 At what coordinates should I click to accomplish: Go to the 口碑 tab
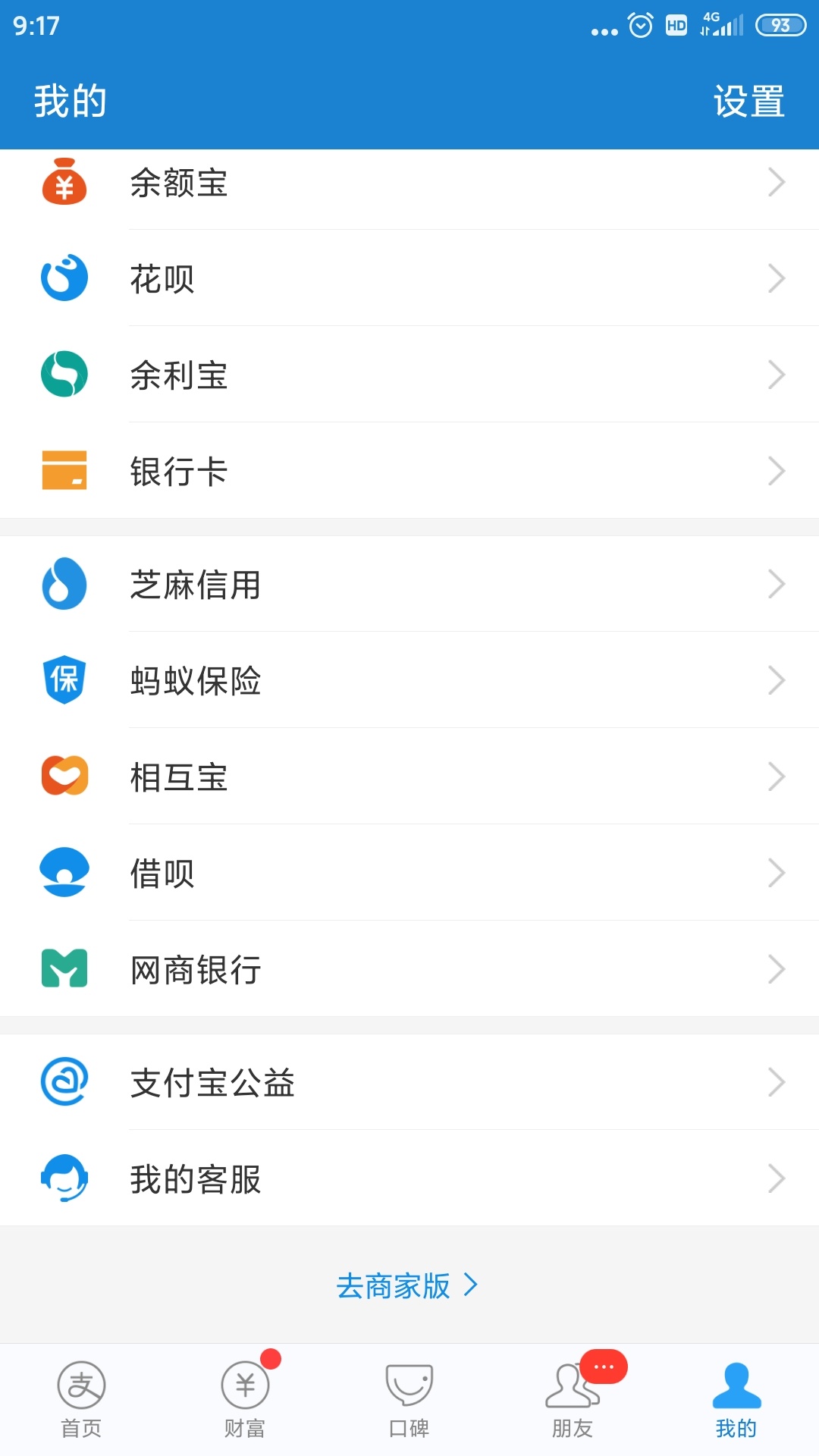point(409,1401)
